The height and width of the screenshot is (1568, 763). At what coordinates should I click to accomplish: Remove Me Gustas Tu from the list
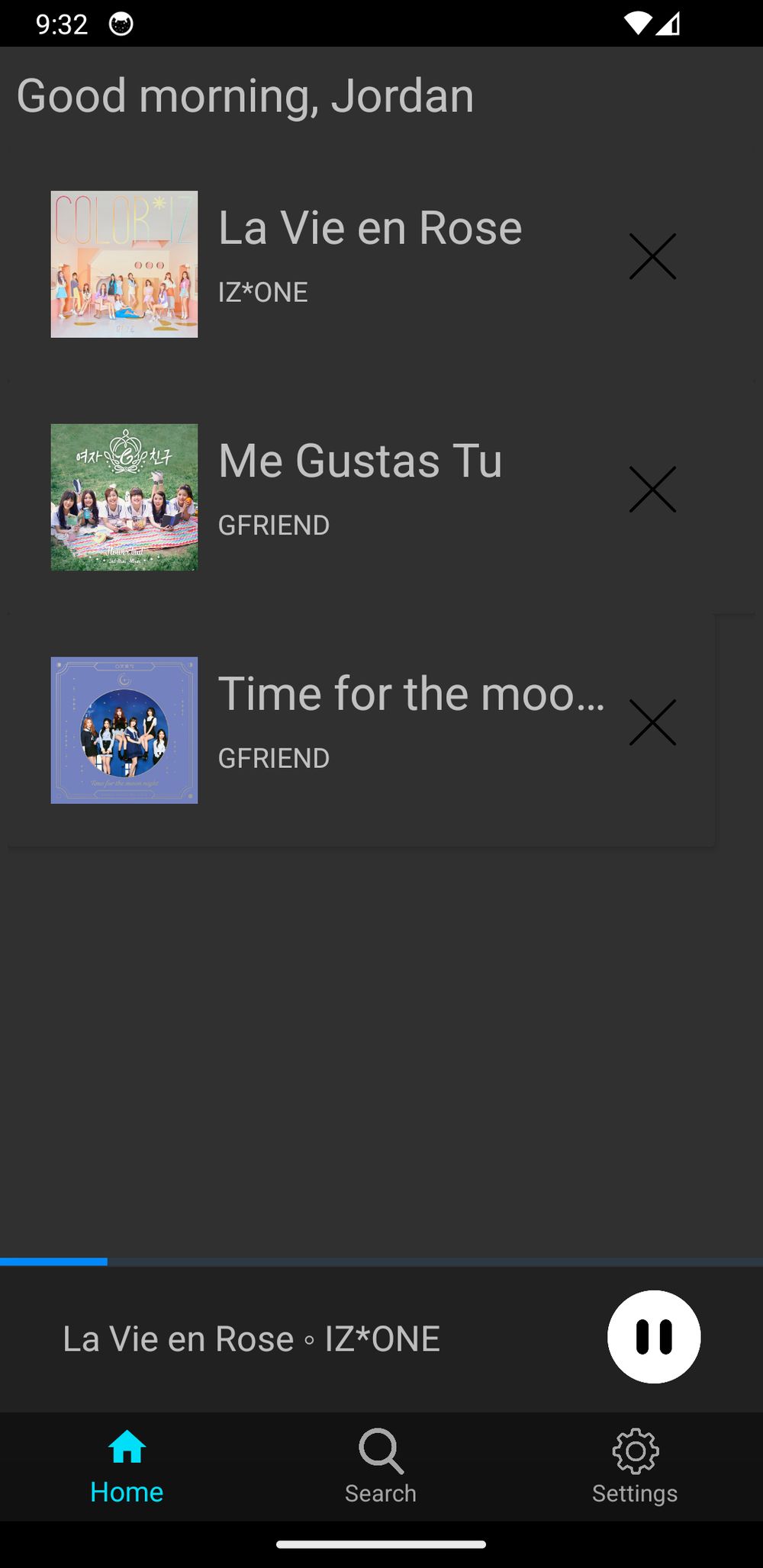[x=652, y=490]
